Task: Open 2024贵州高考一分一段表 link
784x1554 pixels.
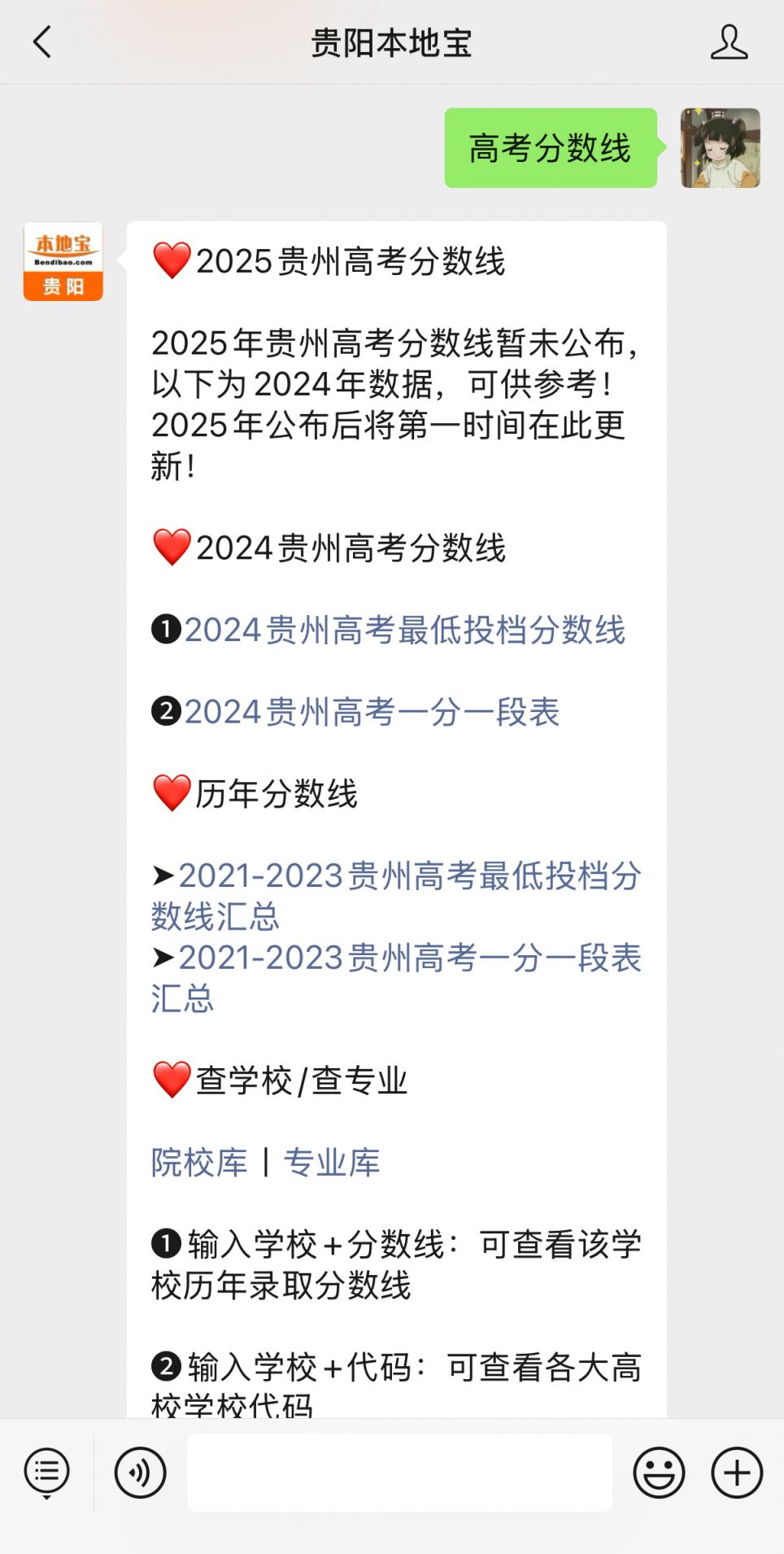Action: [372, 712]
